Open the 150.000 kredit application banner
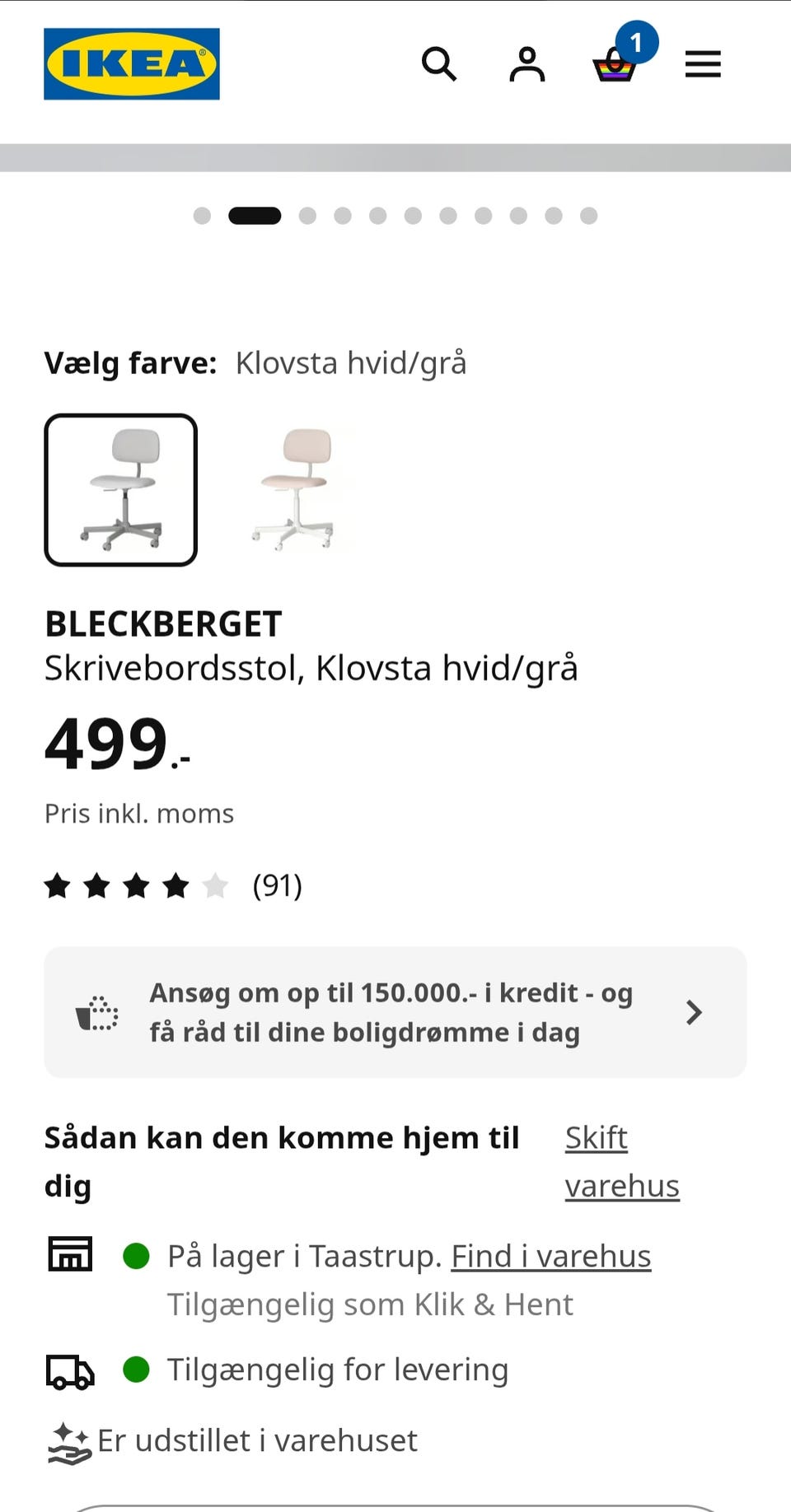The image size is (791, 1512). [395, 1012]
